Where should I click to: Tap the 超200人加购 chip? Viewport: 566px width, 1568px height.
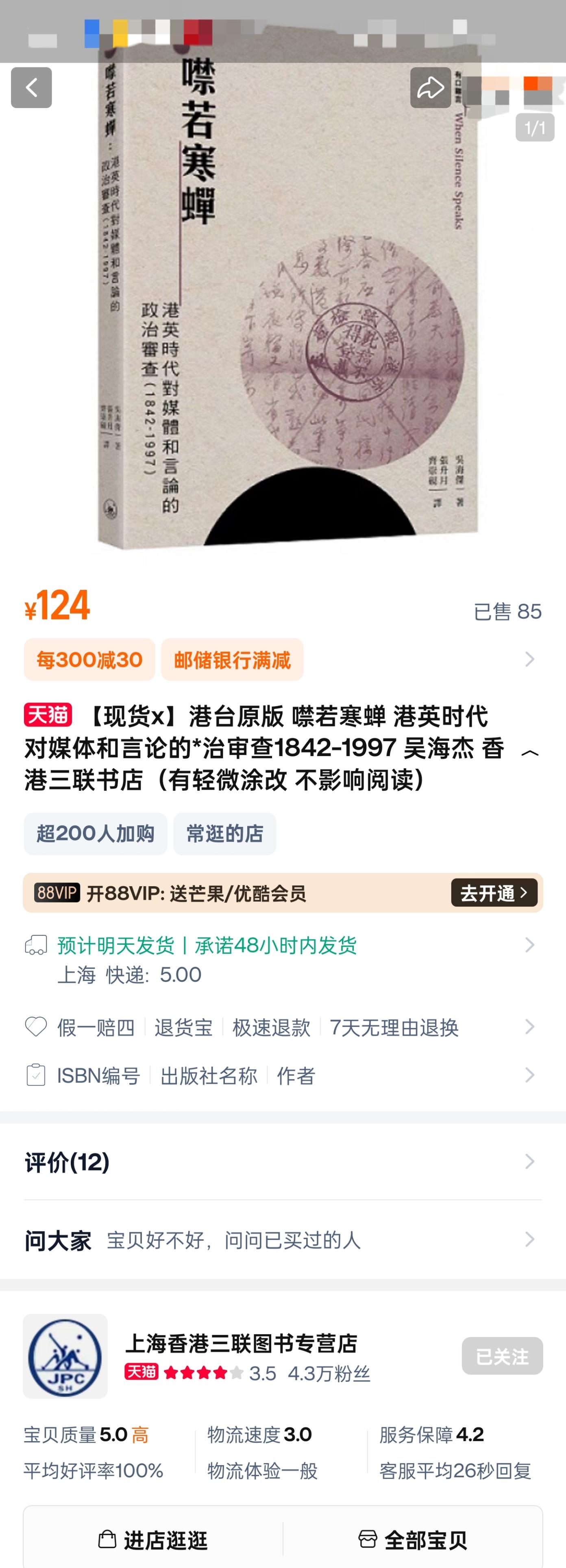(96, 833)
